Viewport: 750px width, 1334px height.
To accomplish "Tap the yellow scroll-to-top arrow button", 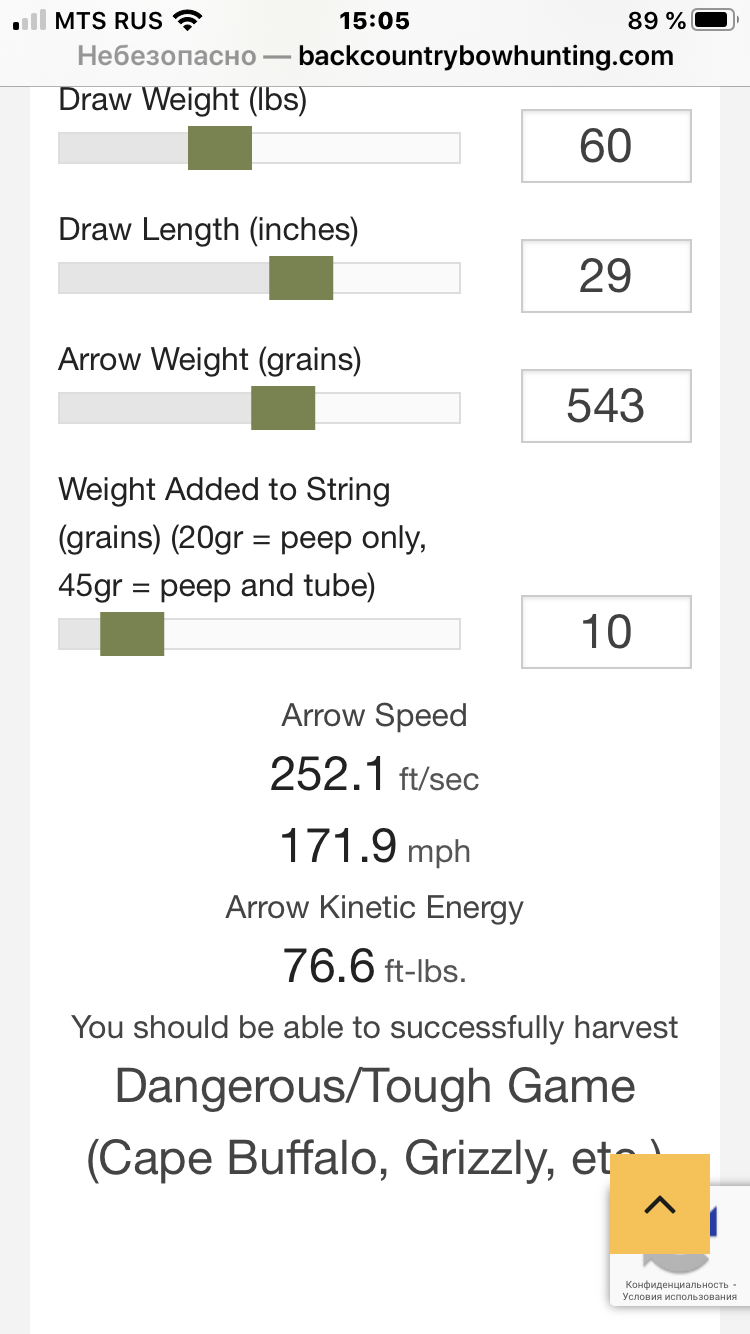I will point(660,1204).
